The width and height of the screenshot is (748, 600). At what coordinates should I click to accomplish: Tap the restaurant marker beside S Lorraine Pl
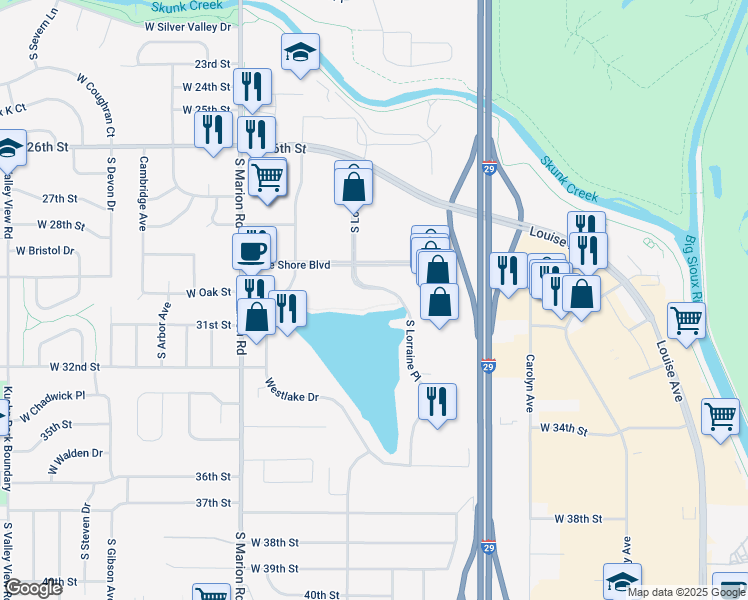pos(437,402)
